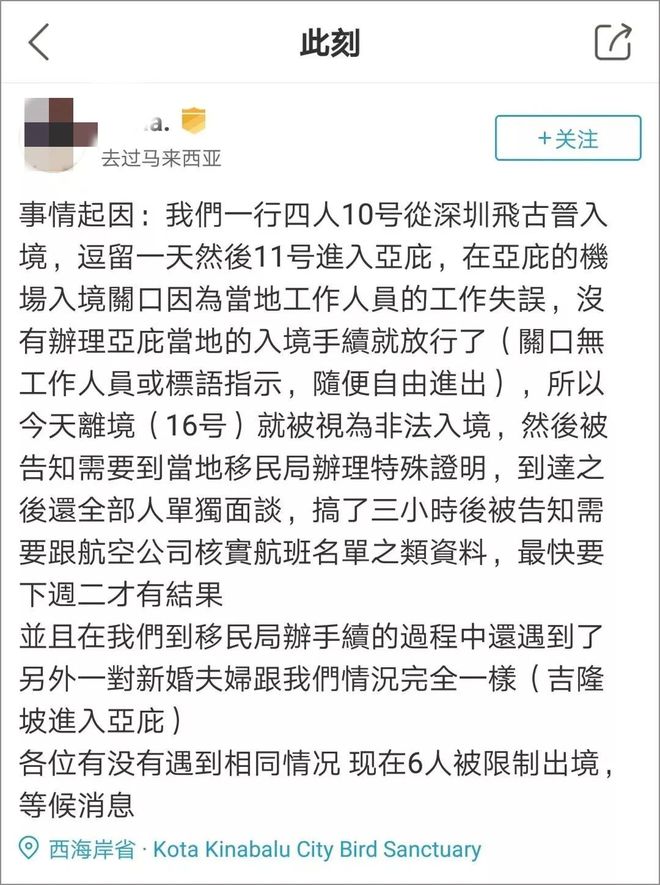Share this post

coord(612,42)
